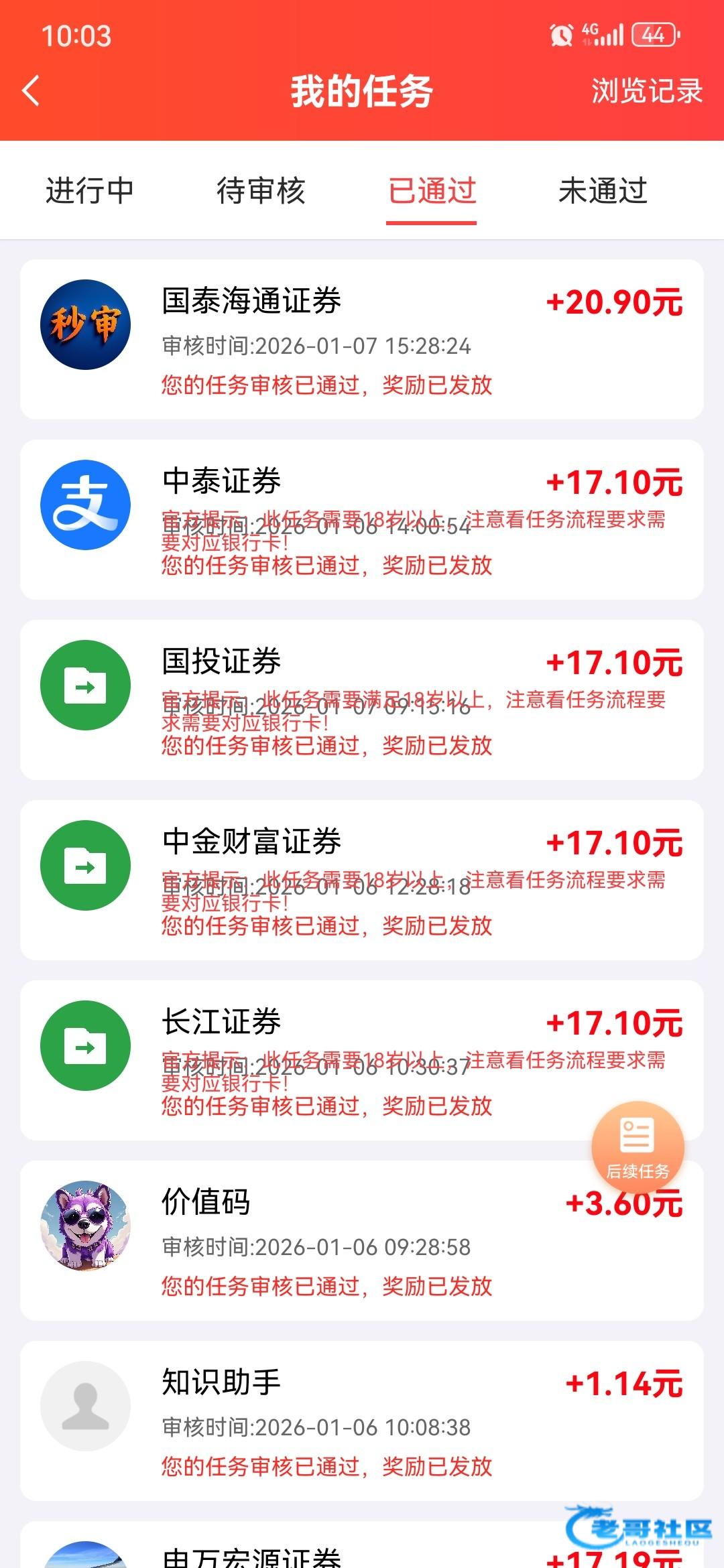This screenshot has height=1568, width=724.
Task: Switch to the 待审核 tab
Action: point(261,191)
